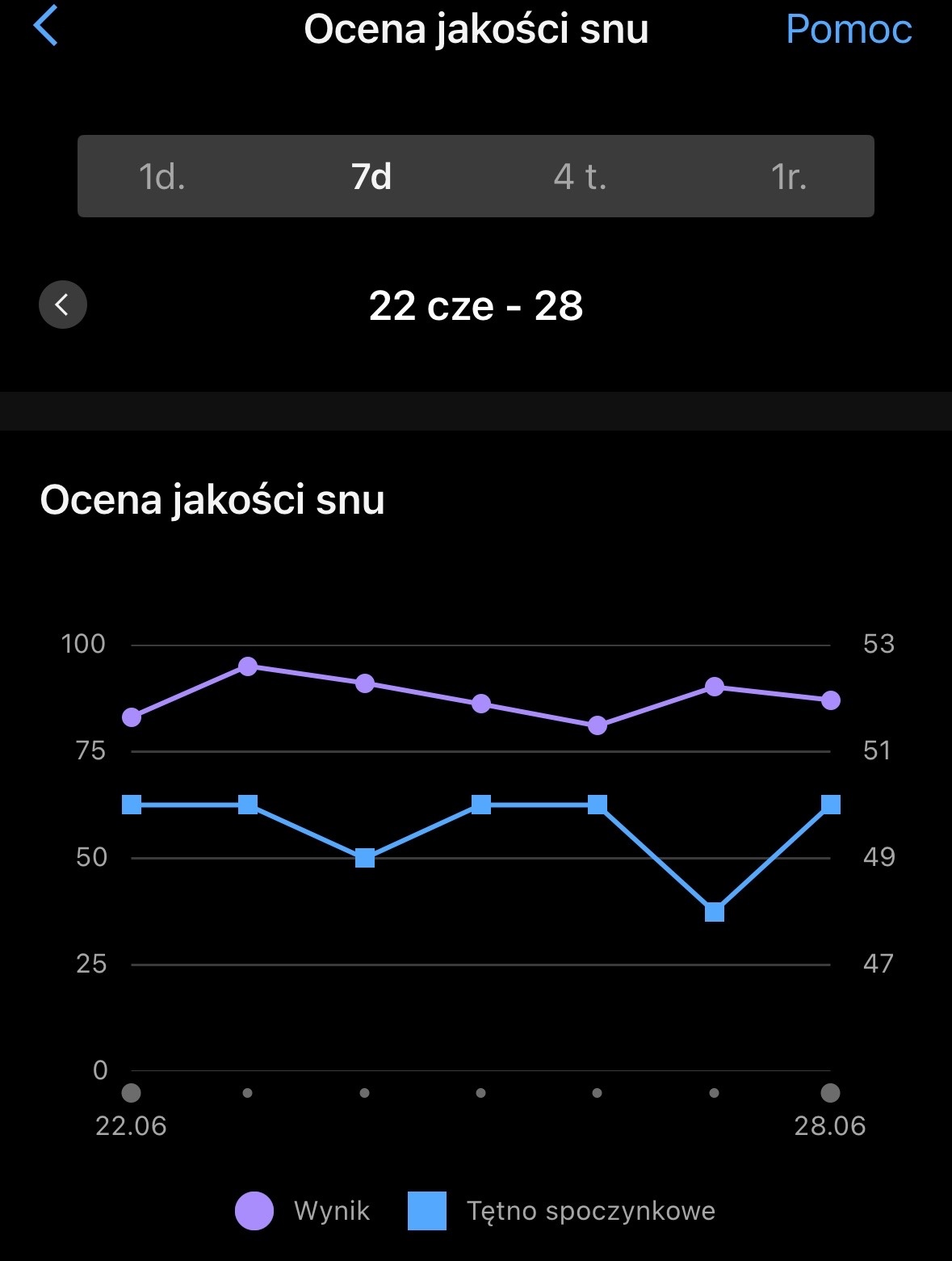This screenshot has height=1261, width=952.
Task: Select the 7d time range
Action: pyautogui.click(x=371, y=177)
